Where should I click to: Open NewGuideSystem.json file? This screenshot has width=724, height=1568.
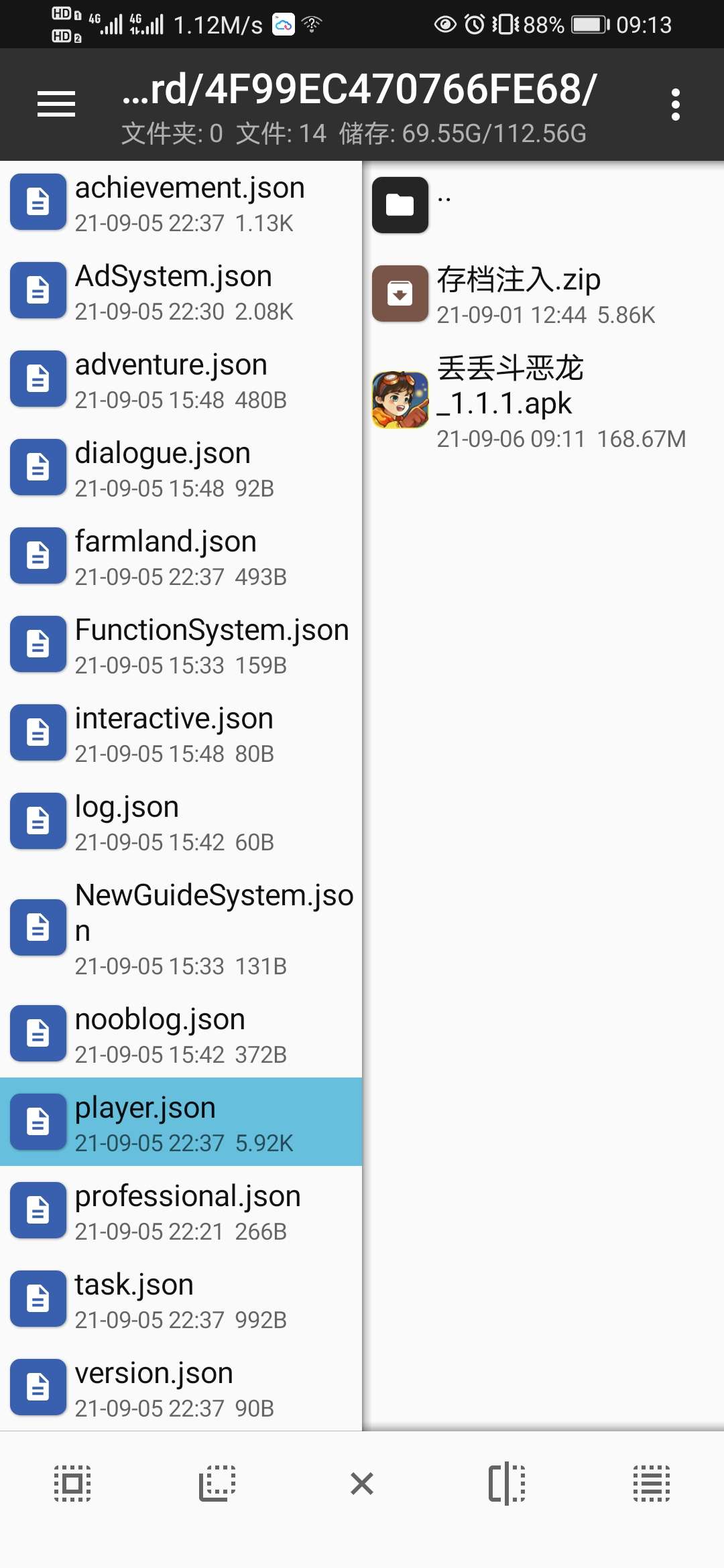coord(181,928)
